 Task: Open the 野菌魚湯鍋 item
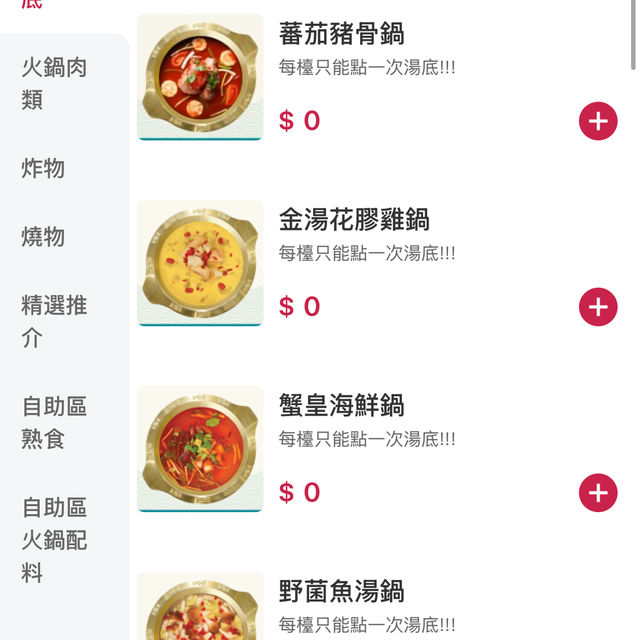[x=342, y=592]
